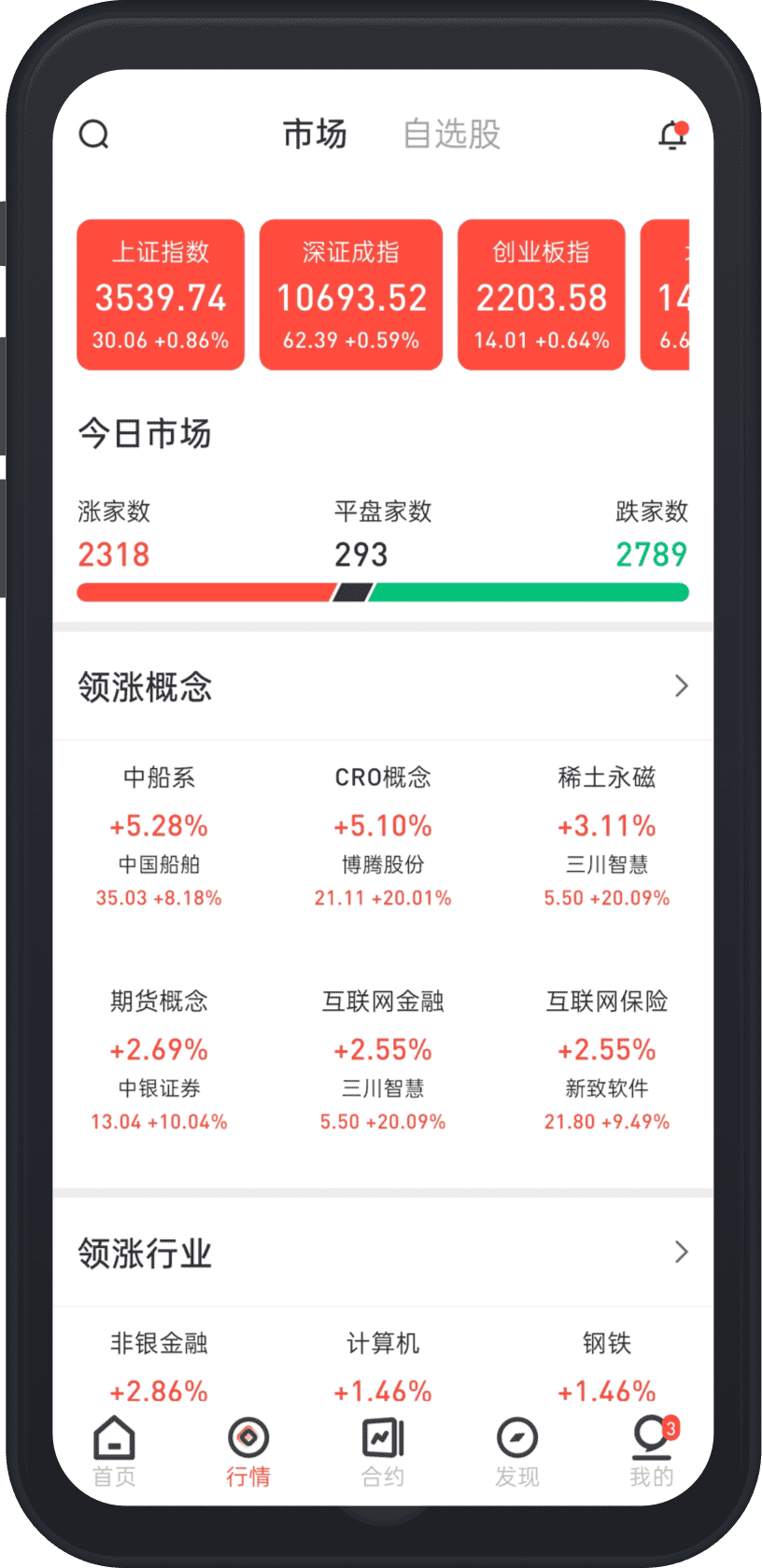Open the notifications bell

click(672, 134)
